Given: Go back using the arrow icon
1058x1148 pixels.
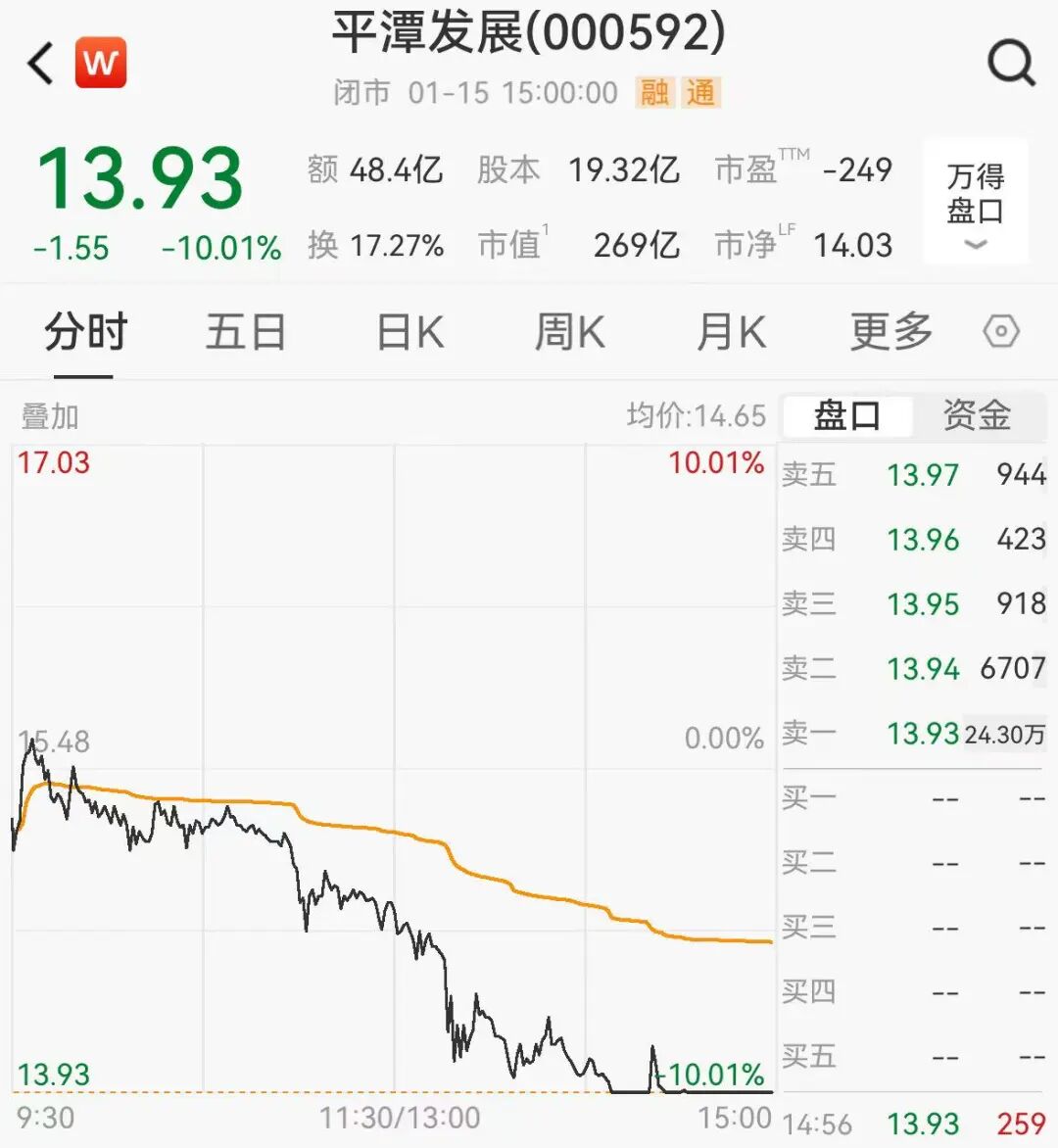Looking at the screenshot, I should 41,65.
